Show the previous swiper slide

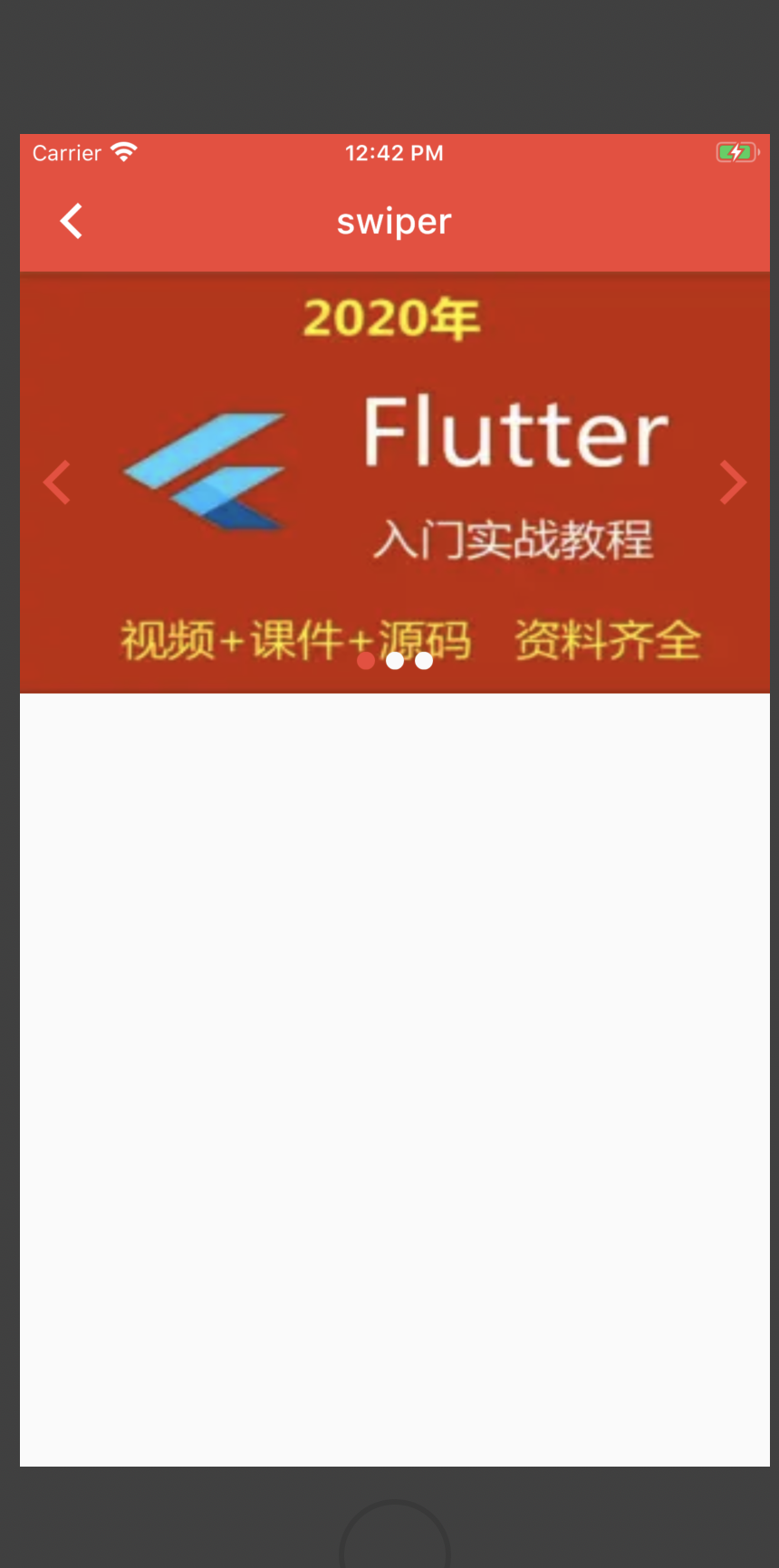[x=57, y=482]
